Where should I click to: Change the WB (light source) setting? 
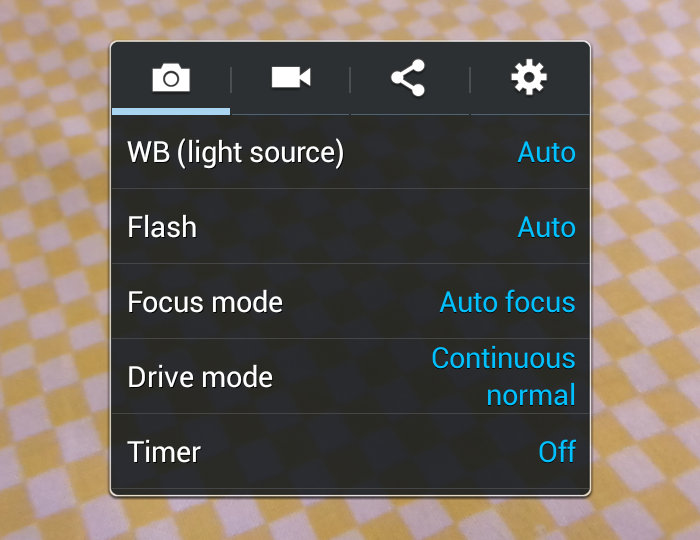pos(350,152)
